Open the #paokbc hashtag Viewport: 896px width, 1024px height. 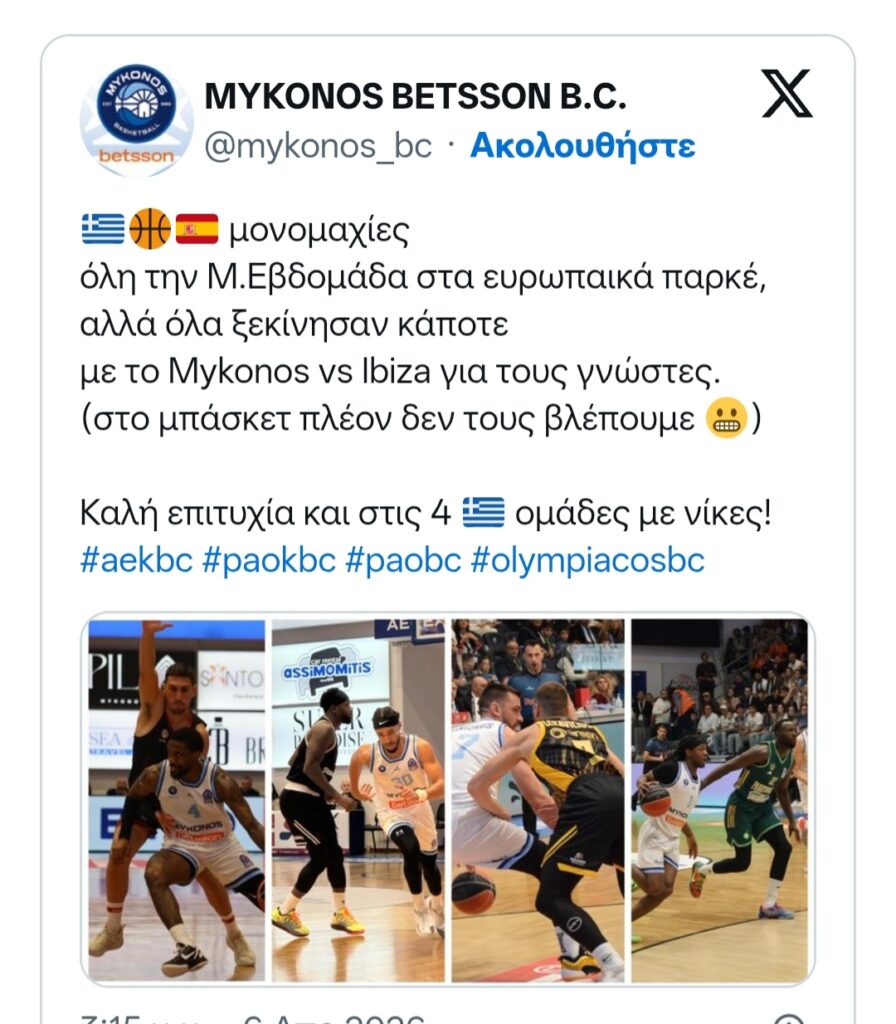[268, 560]
